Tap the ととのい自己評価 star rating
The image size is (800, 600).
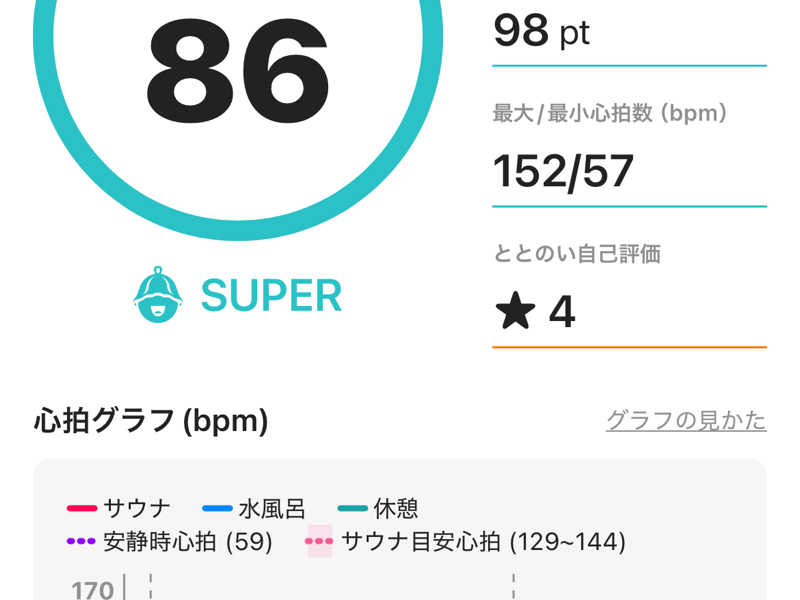[x=535, y=311]
